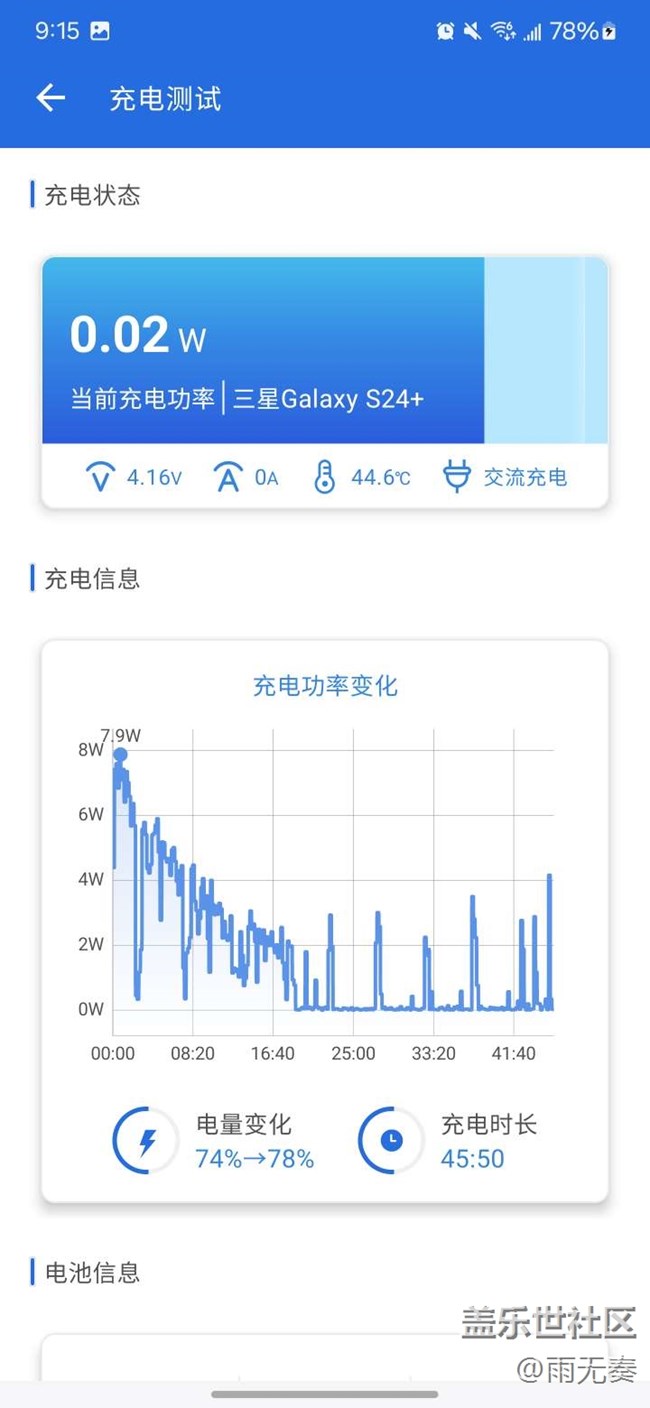Go back from the 充电测试 screen
Viewport: 650px width, 1408px height.
[50, 98]
